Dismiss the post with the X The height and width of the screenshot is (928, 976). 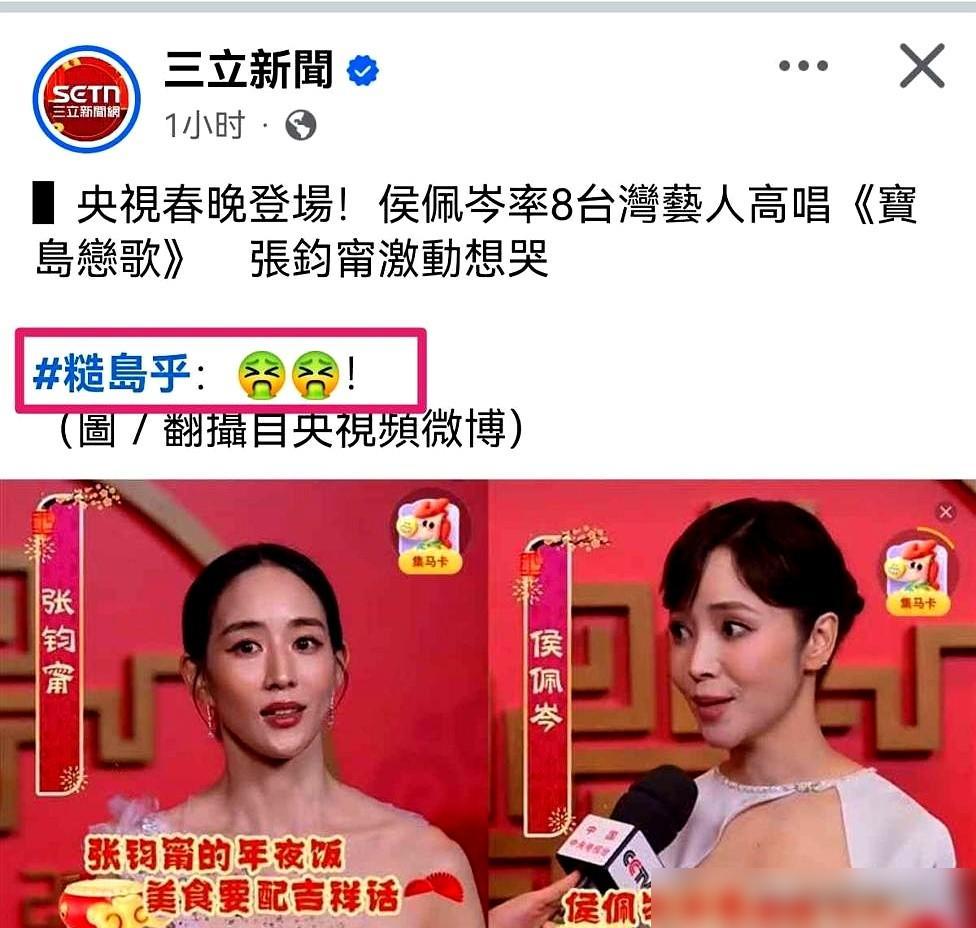tap(921, 67)
